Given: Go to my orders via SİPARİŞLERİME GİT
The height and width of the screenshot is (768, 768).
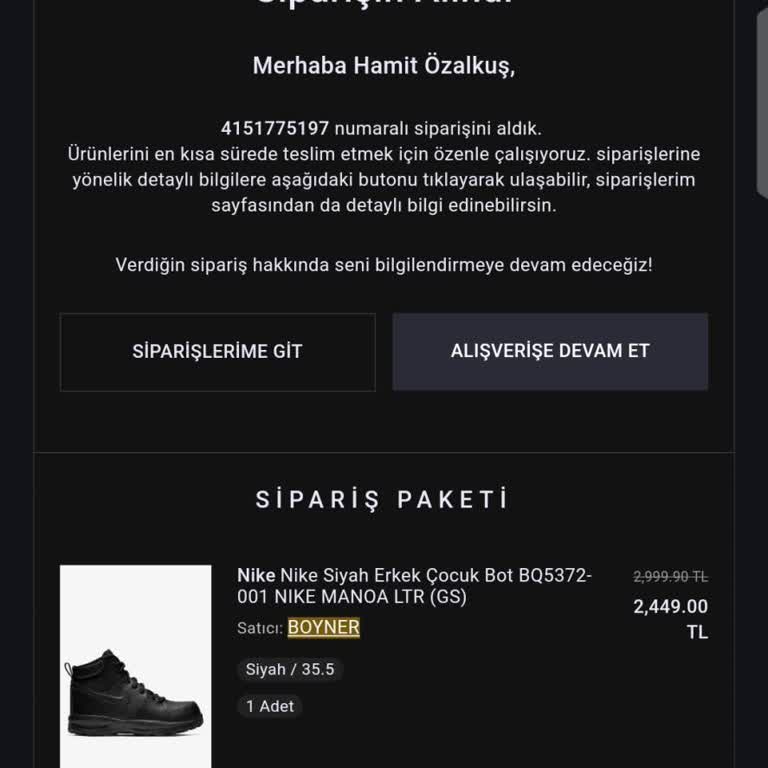Looking at the screenshot, I should coord(217,352).
